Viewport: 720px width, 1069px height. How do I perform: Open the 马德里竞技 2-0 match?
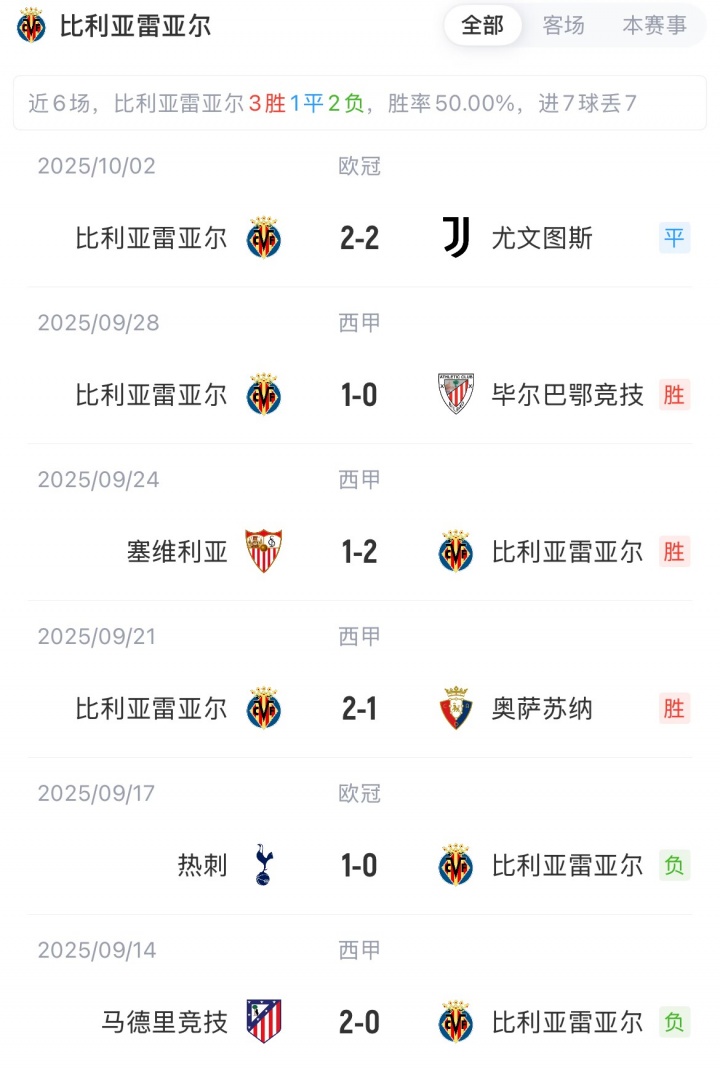[x=359, y=1022]
